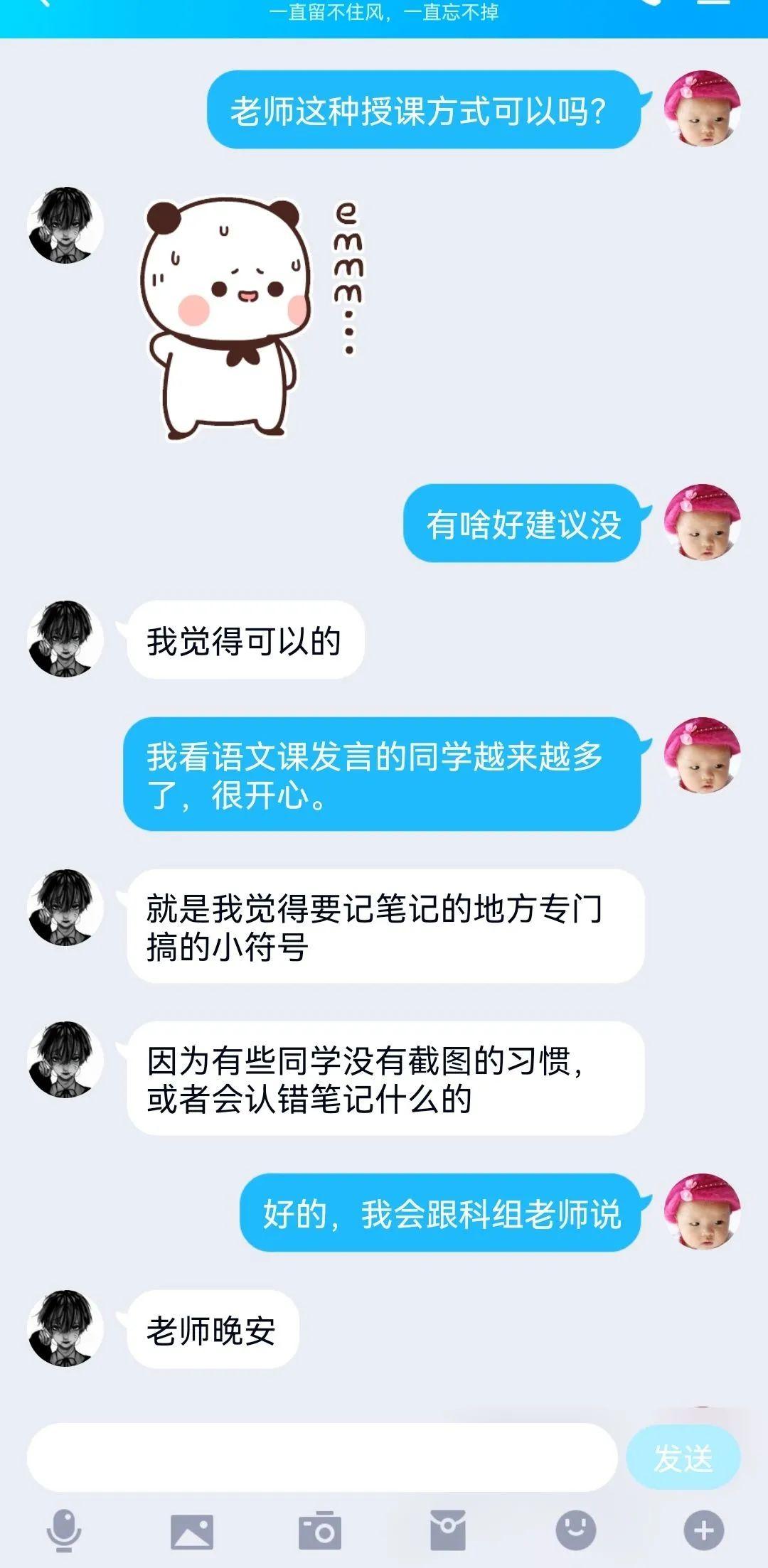Open the camera to take a photo

[320, 1530]
